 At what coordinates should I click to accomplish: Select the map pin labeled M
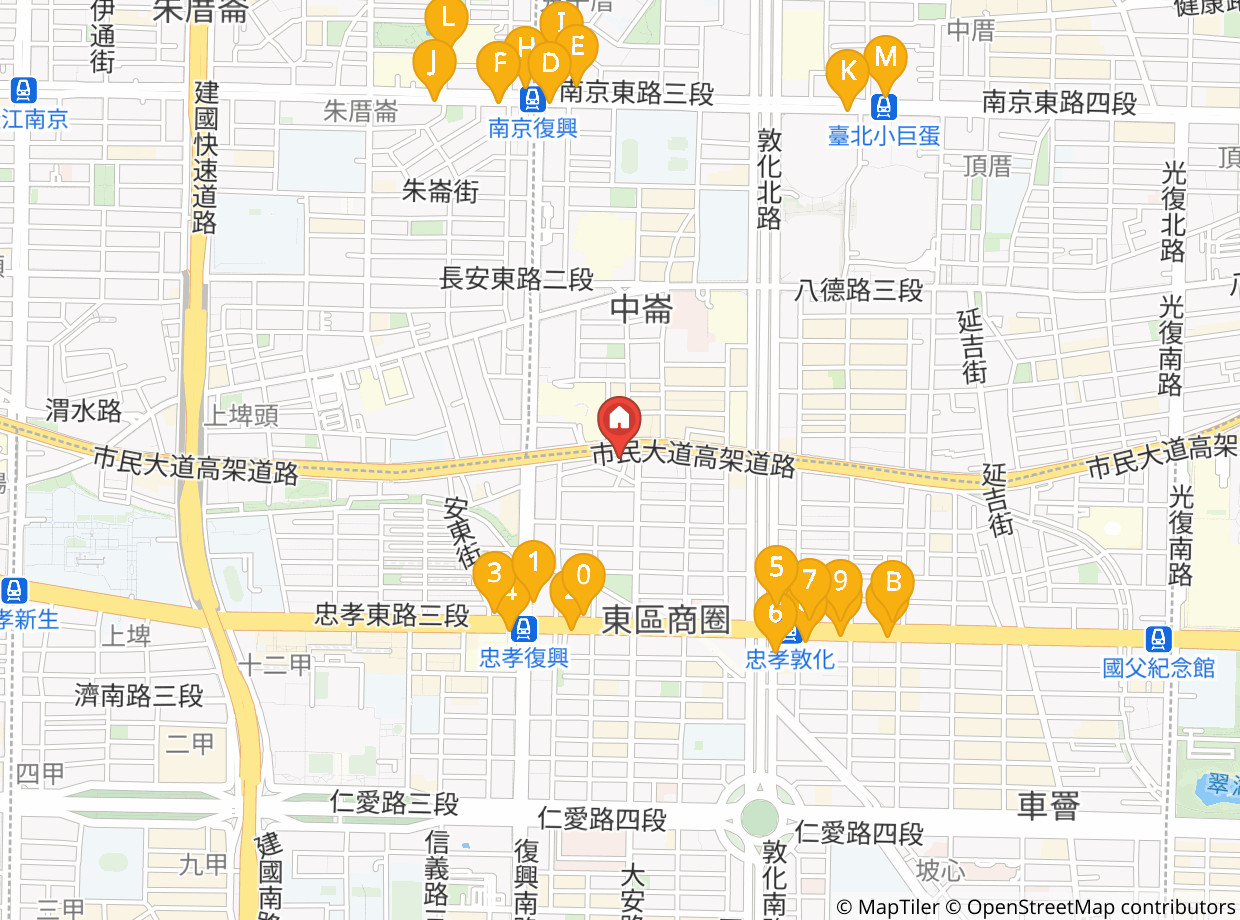(885, 62)
